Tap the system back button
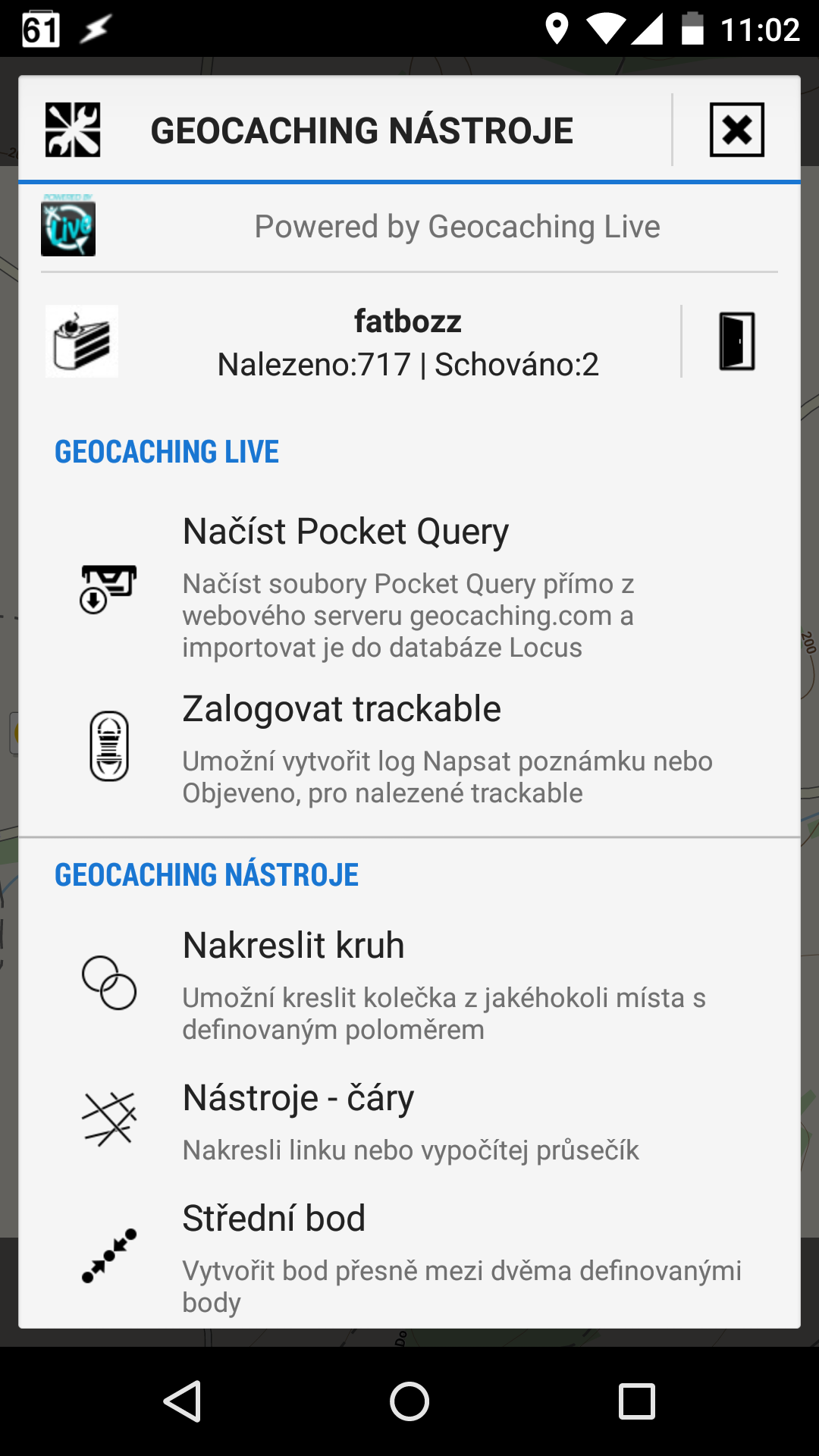The width and height of the screenshot is (819, 1456). (183, 1401)
